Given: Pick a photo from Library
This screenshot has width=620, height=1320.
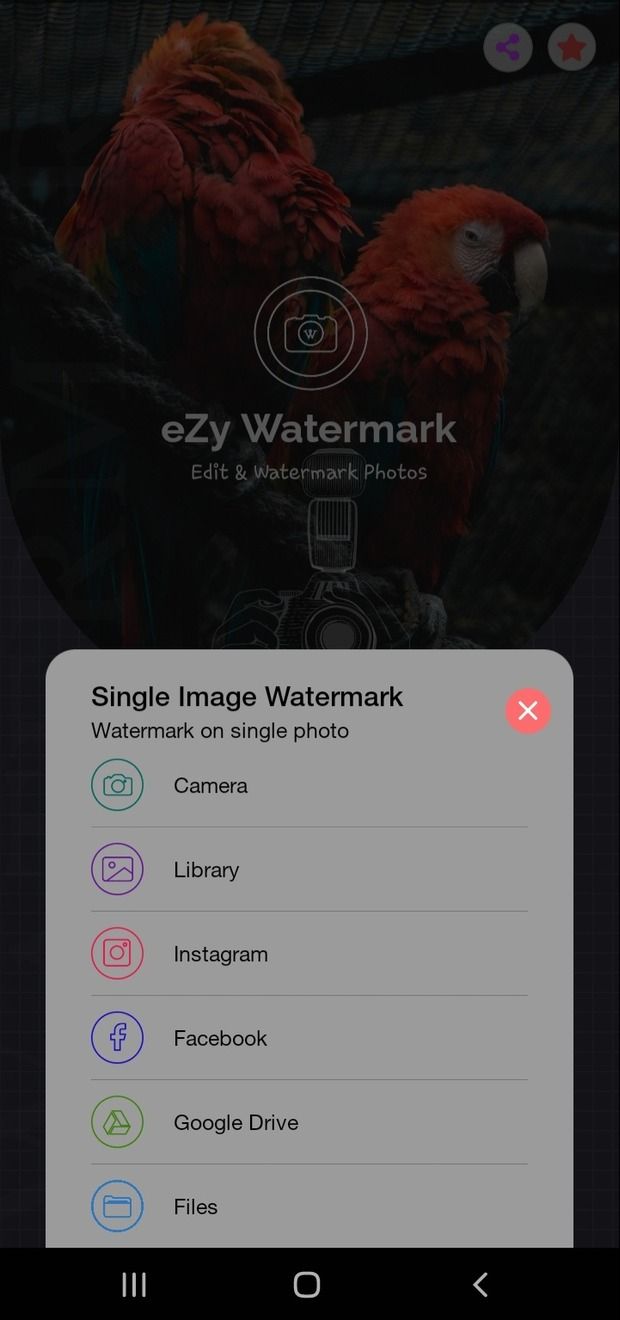Looking at the screenshot, I should (206, 869).
